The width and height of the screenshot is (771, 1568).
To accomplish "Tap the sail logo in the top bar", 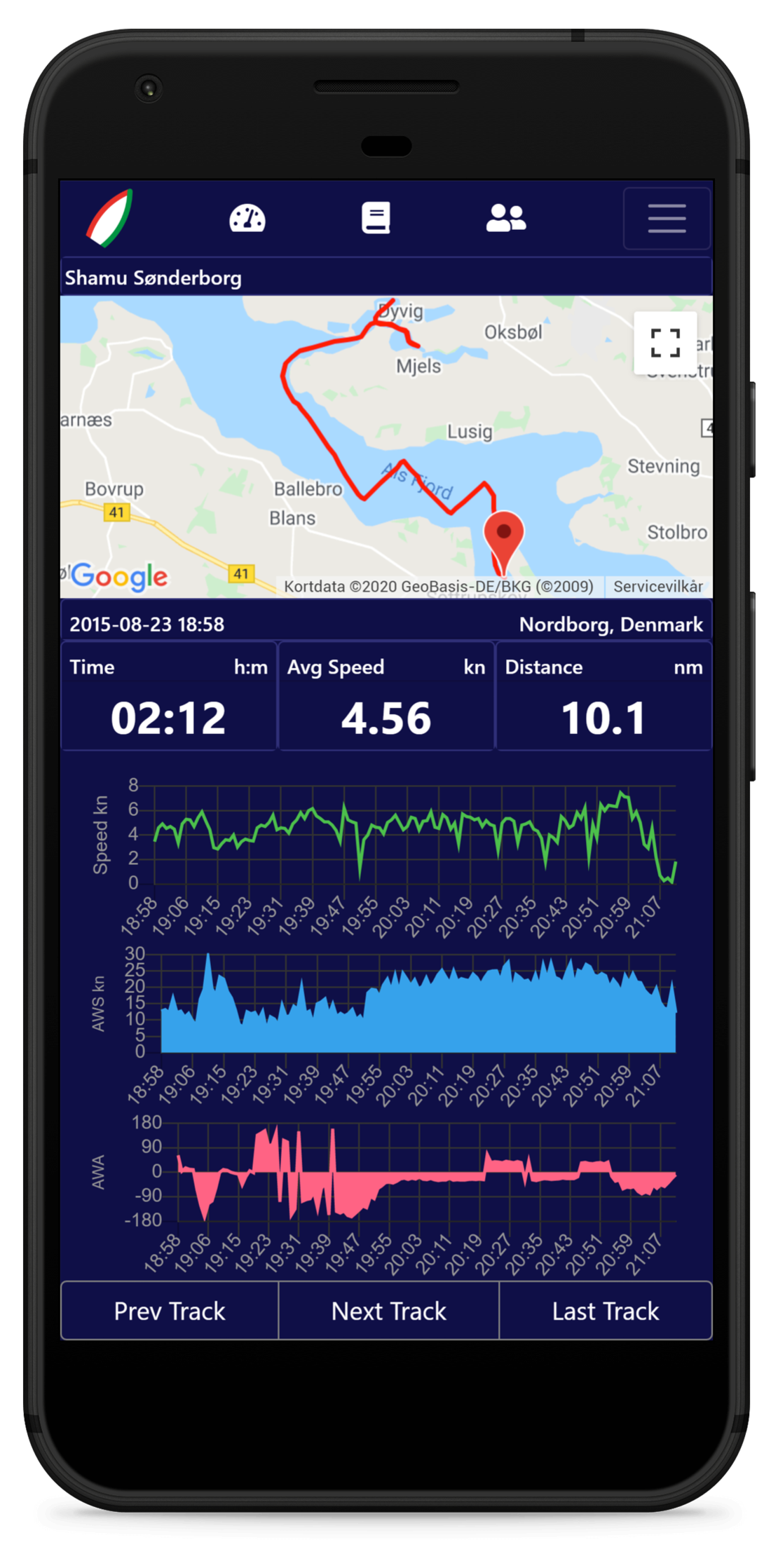I will [110, 218].
